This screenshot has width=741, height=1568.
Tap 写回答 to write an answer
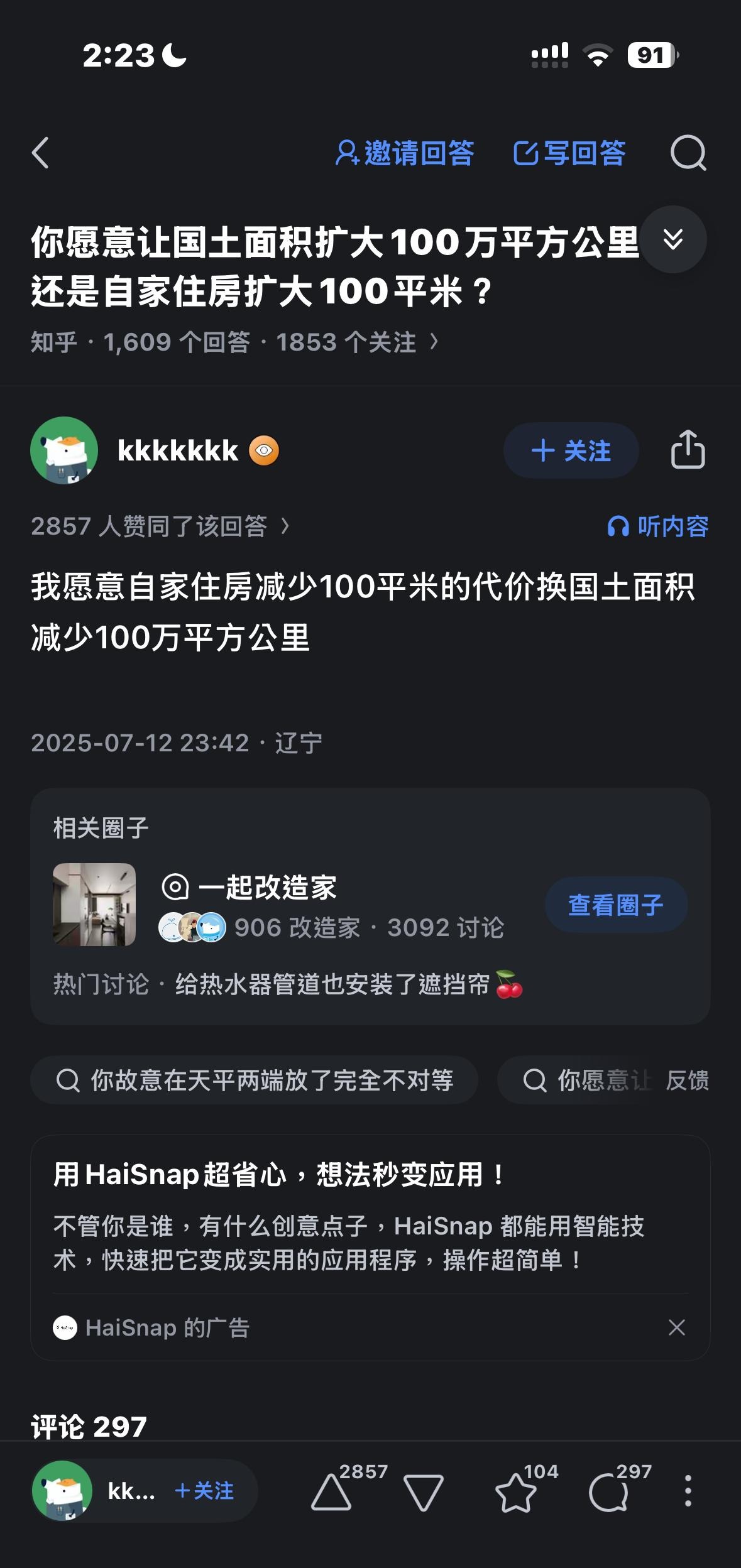569,153
